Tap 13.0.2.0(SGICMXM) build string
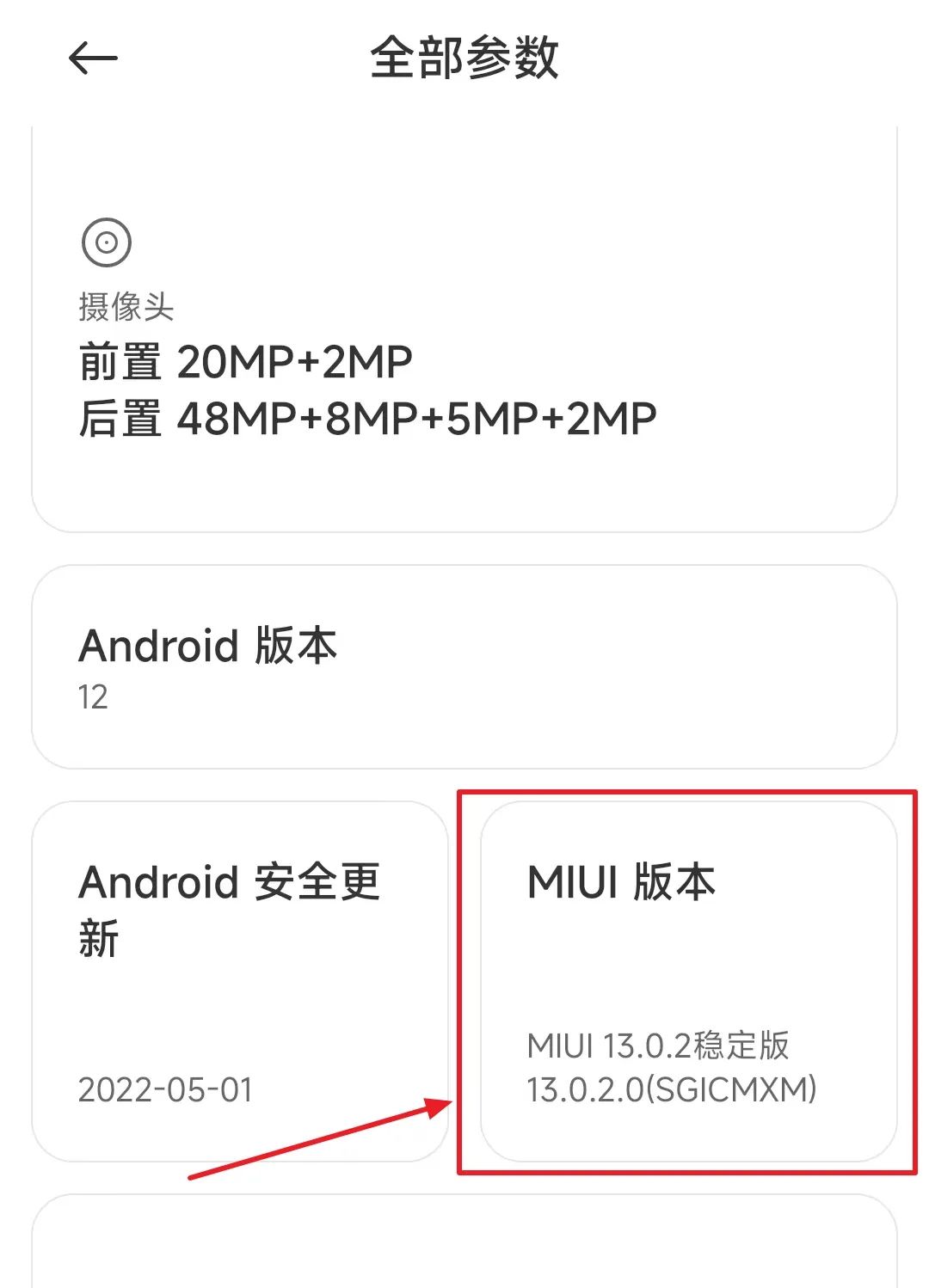This screenshot has width=929, height=1288. tap(673, 1092)
